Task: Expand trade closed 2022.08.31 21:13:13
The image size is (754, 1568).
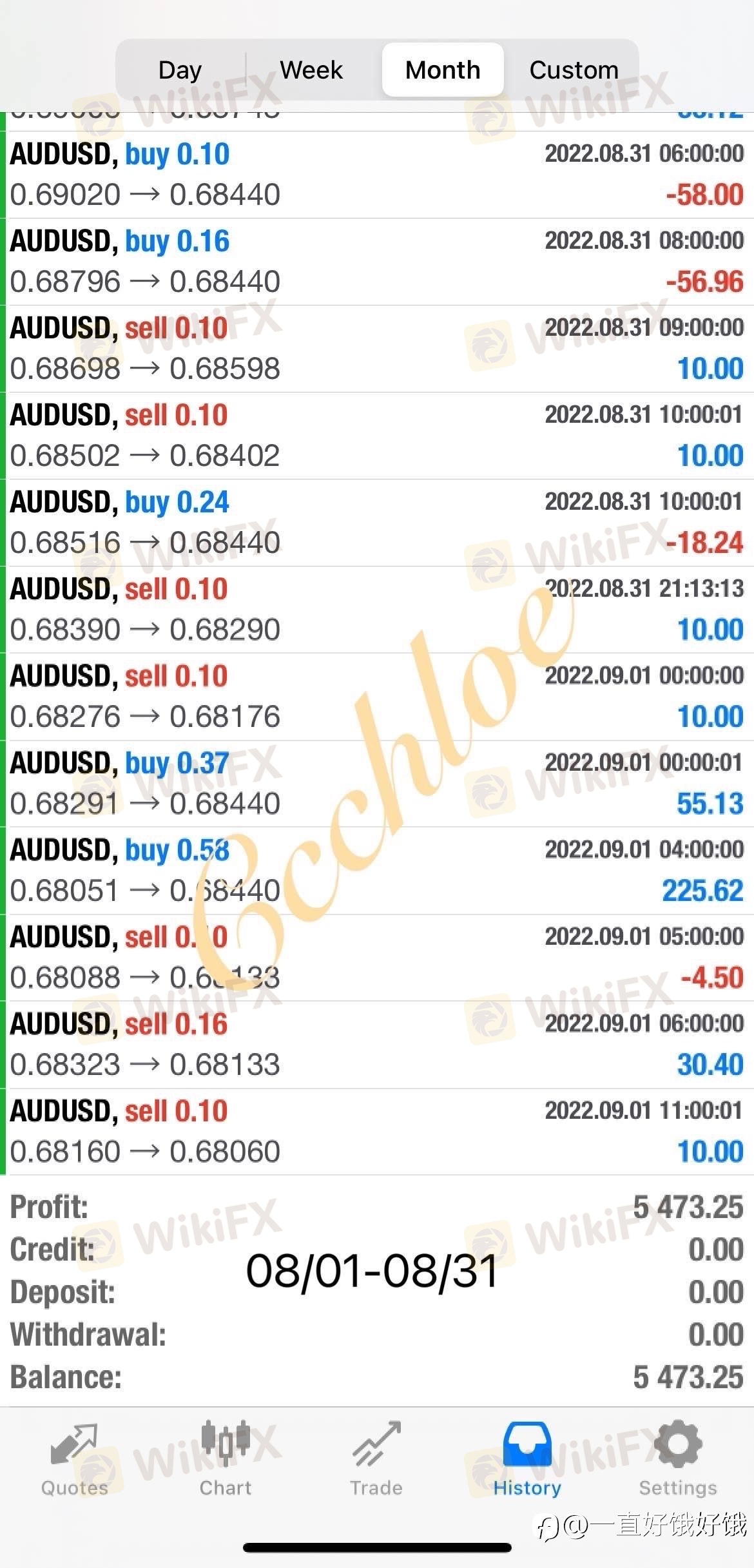Action: point(379,610)
